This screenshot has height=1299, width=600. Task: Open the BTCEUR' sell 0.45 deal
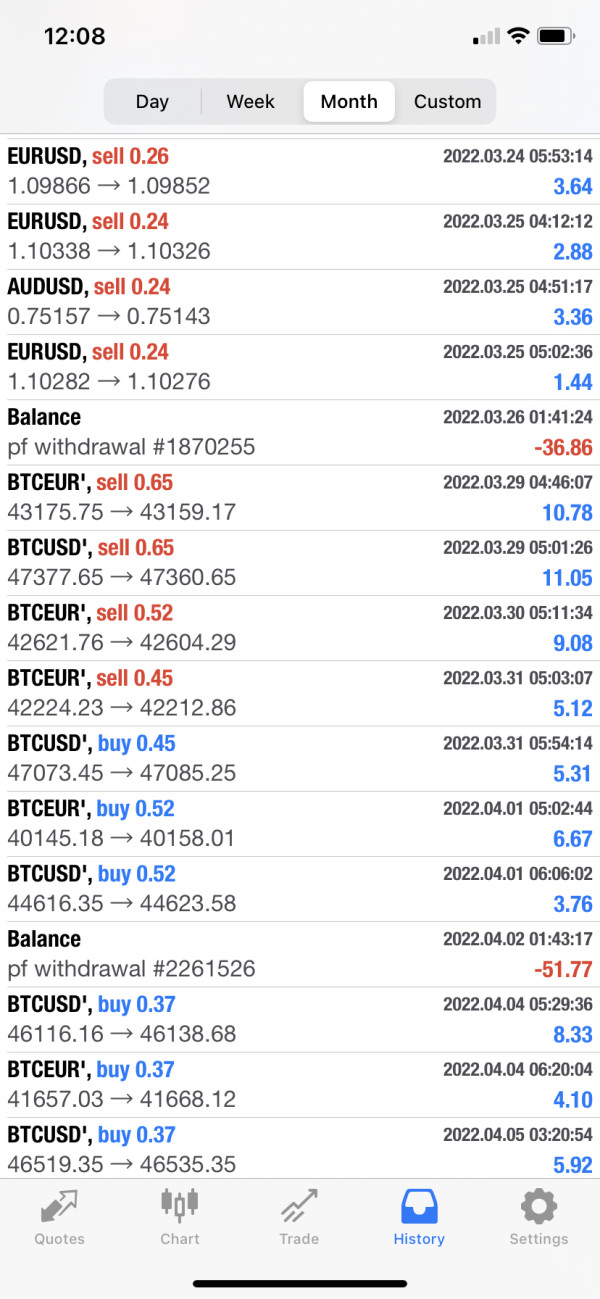(300, 693)
